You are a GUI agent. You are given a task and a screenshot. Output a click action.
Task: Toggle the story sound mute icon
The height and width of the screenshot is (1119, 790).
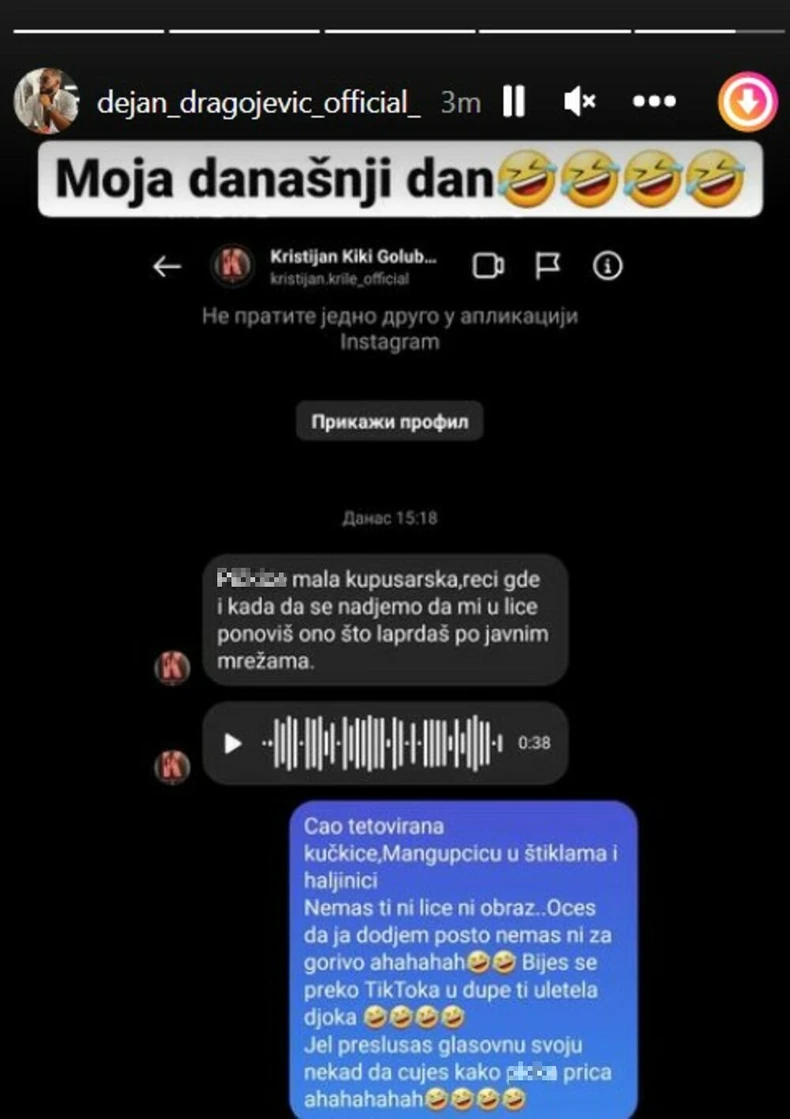click(x=579, y=101)
